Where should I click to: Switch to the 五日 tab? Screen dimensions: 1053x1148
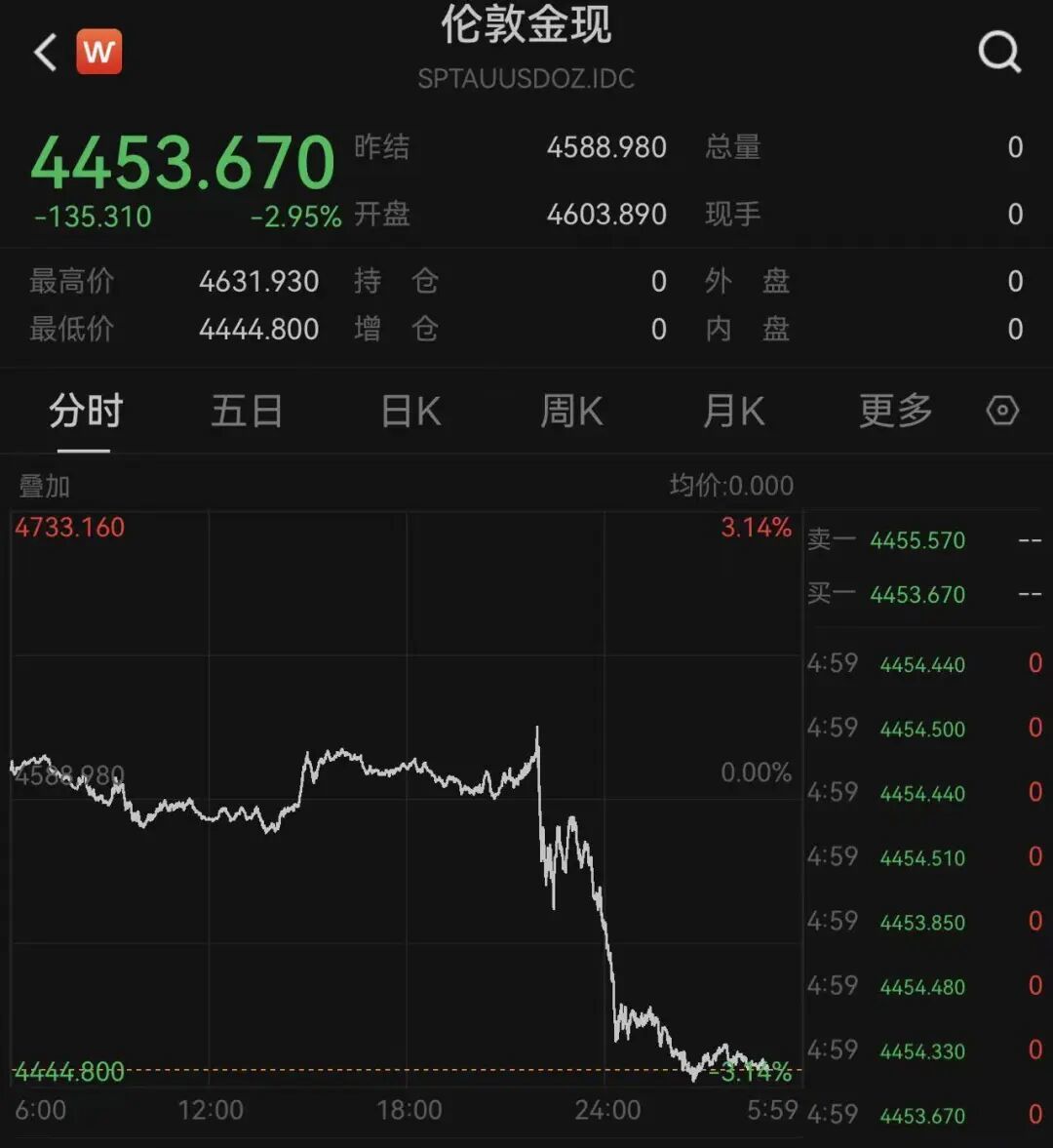(248, 411)
